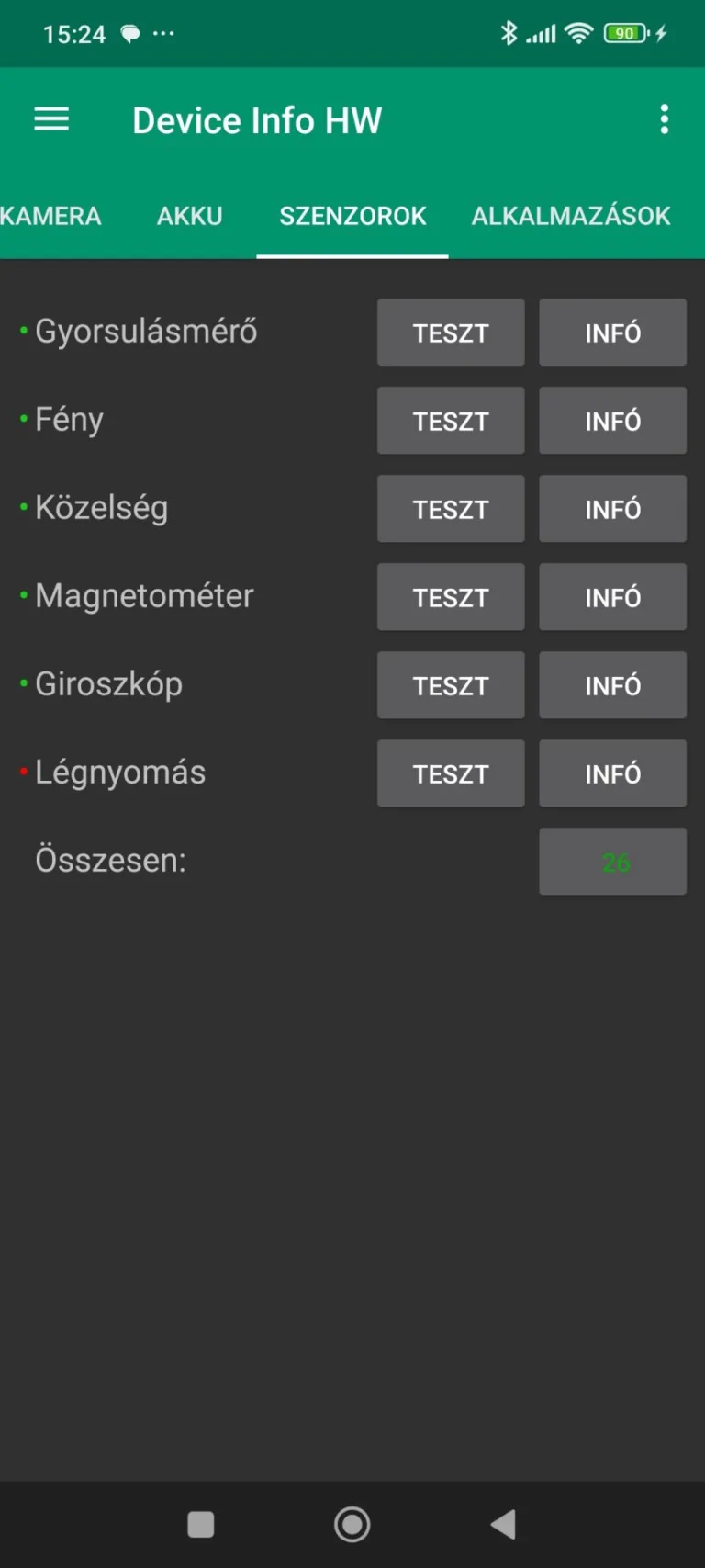Run TESZT for Giroszkóp
Image resolution: width=705 pixels, height=1568 pixels.
[451, 685]
